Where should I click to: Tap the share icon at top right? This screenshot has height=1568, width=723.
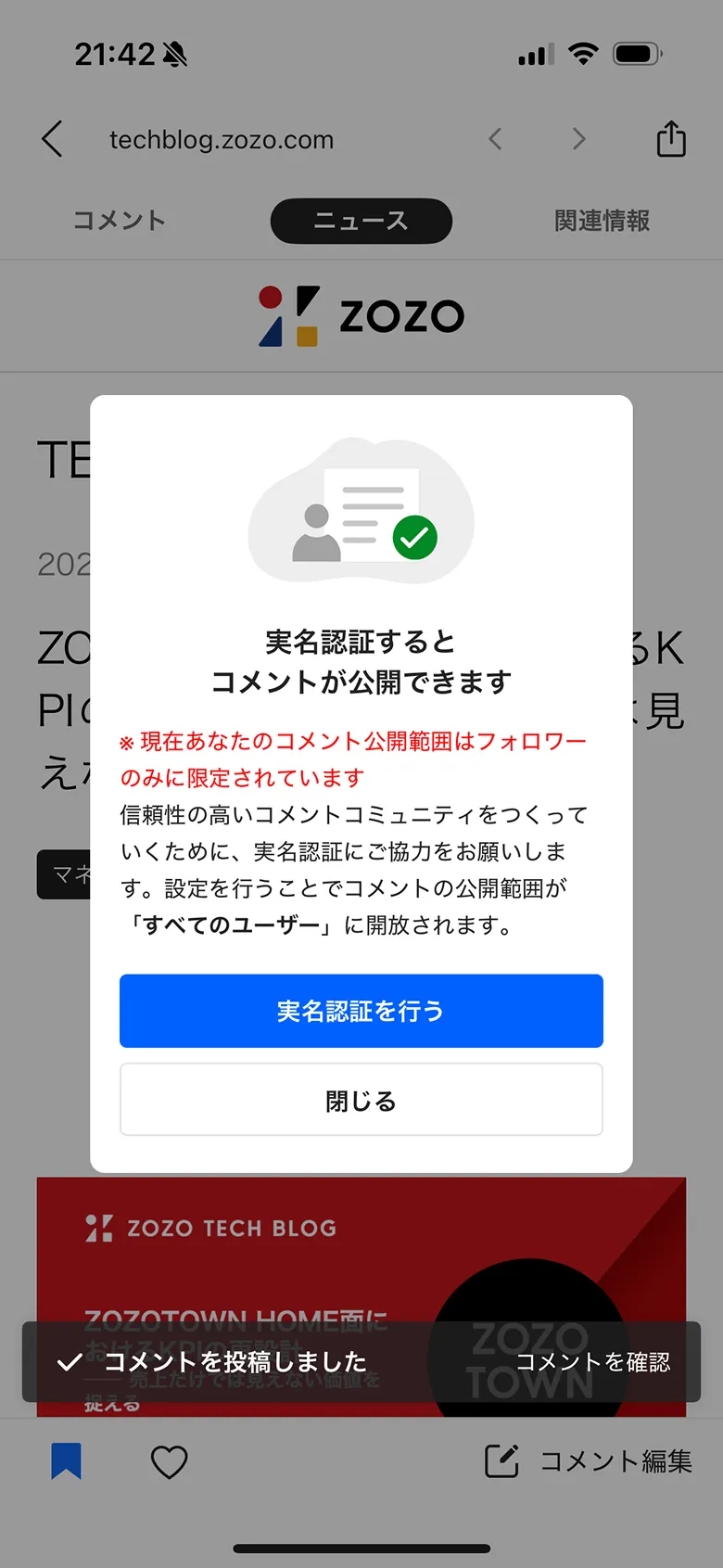[x=670, y=139]
